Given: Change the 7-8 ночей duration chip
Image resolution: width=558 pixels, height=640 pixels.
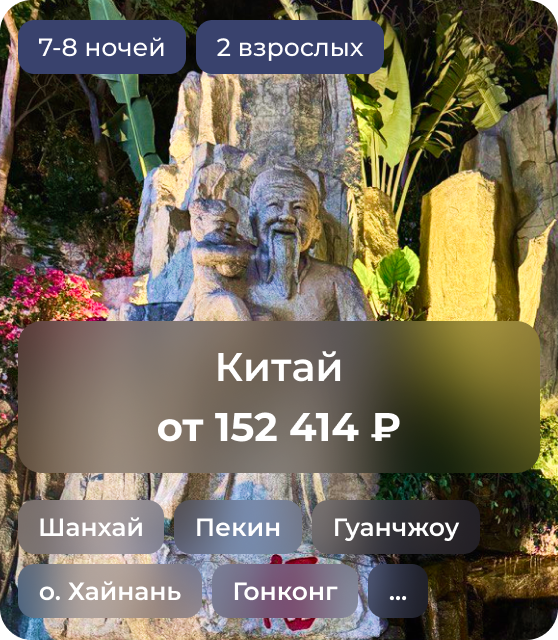Looking at the screenshot, I should (x=102, y=47).
